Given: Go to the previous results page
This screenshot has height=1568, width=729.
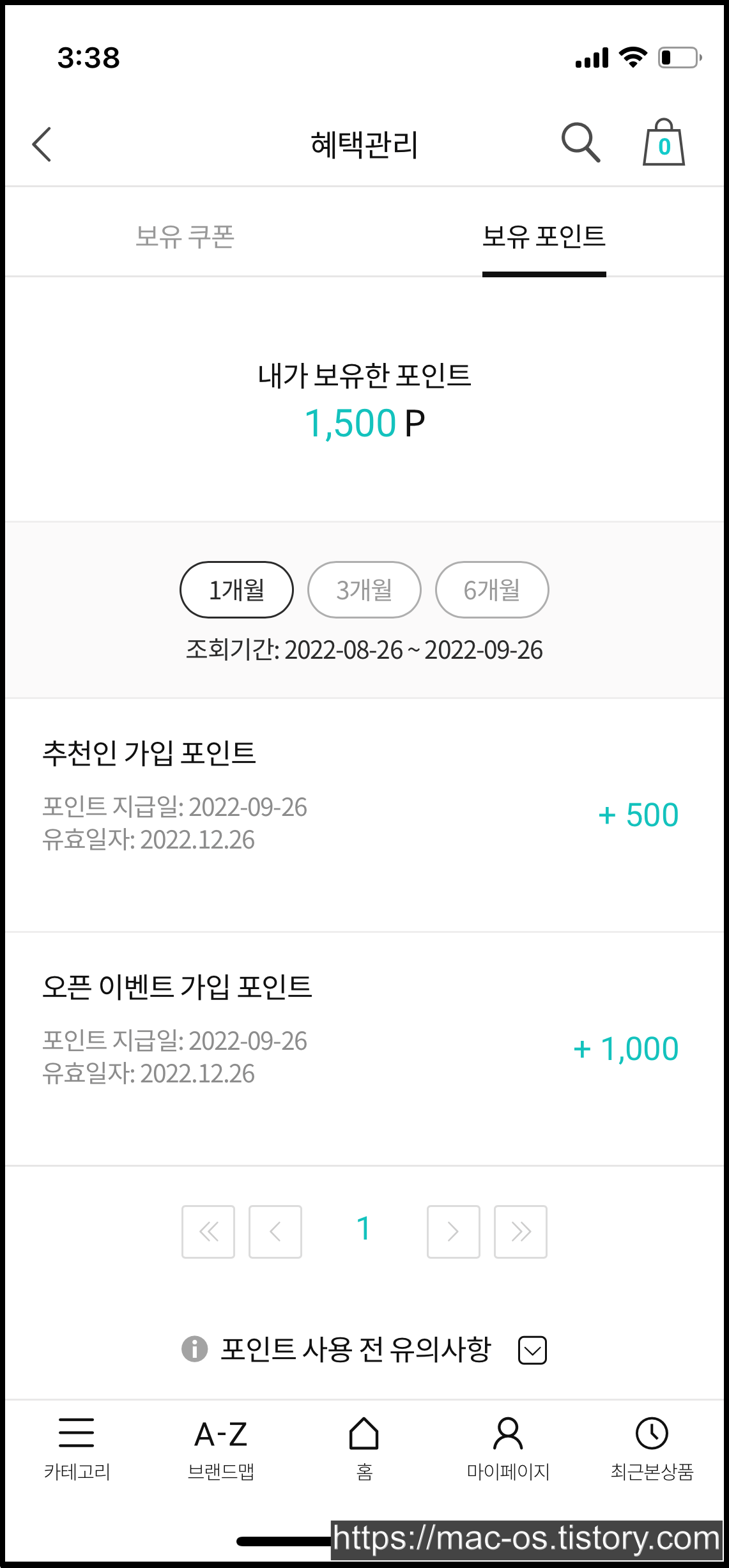Looking at the screenshot, I should click(x=275, y=1232).
